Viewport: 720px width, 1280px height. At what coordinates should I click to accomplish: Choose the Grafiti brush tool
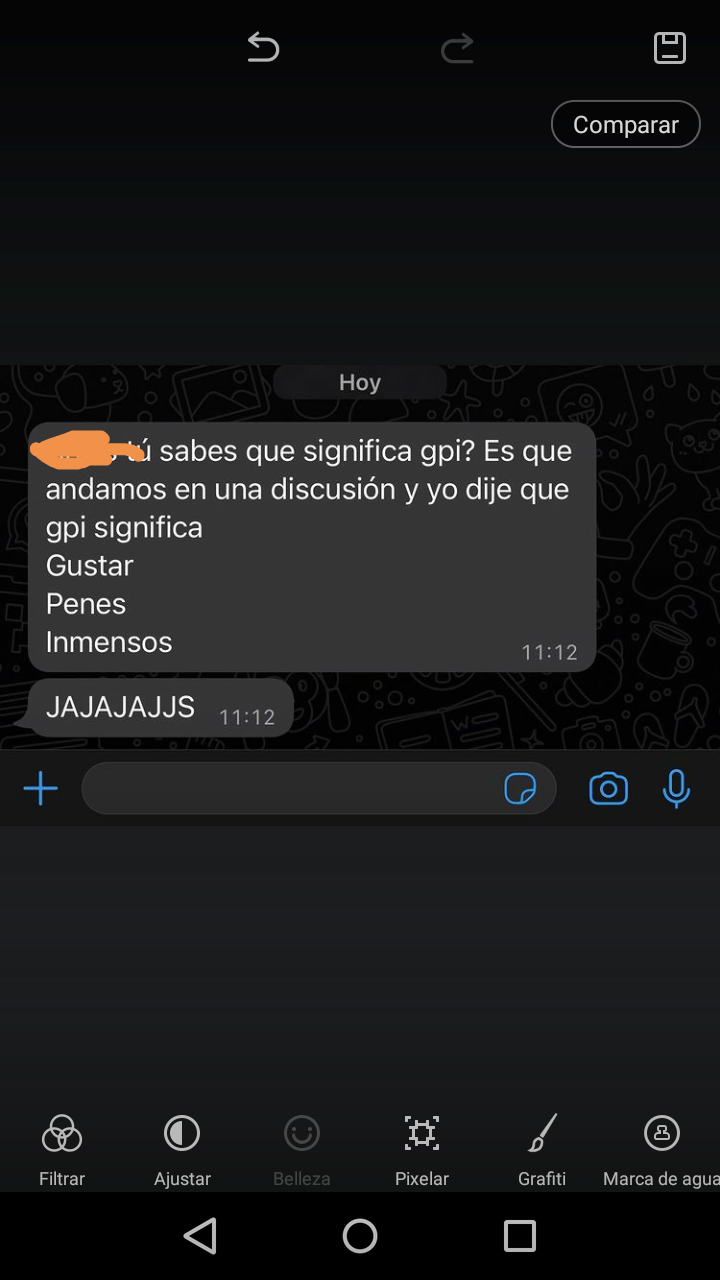[x=542, y=1150]
